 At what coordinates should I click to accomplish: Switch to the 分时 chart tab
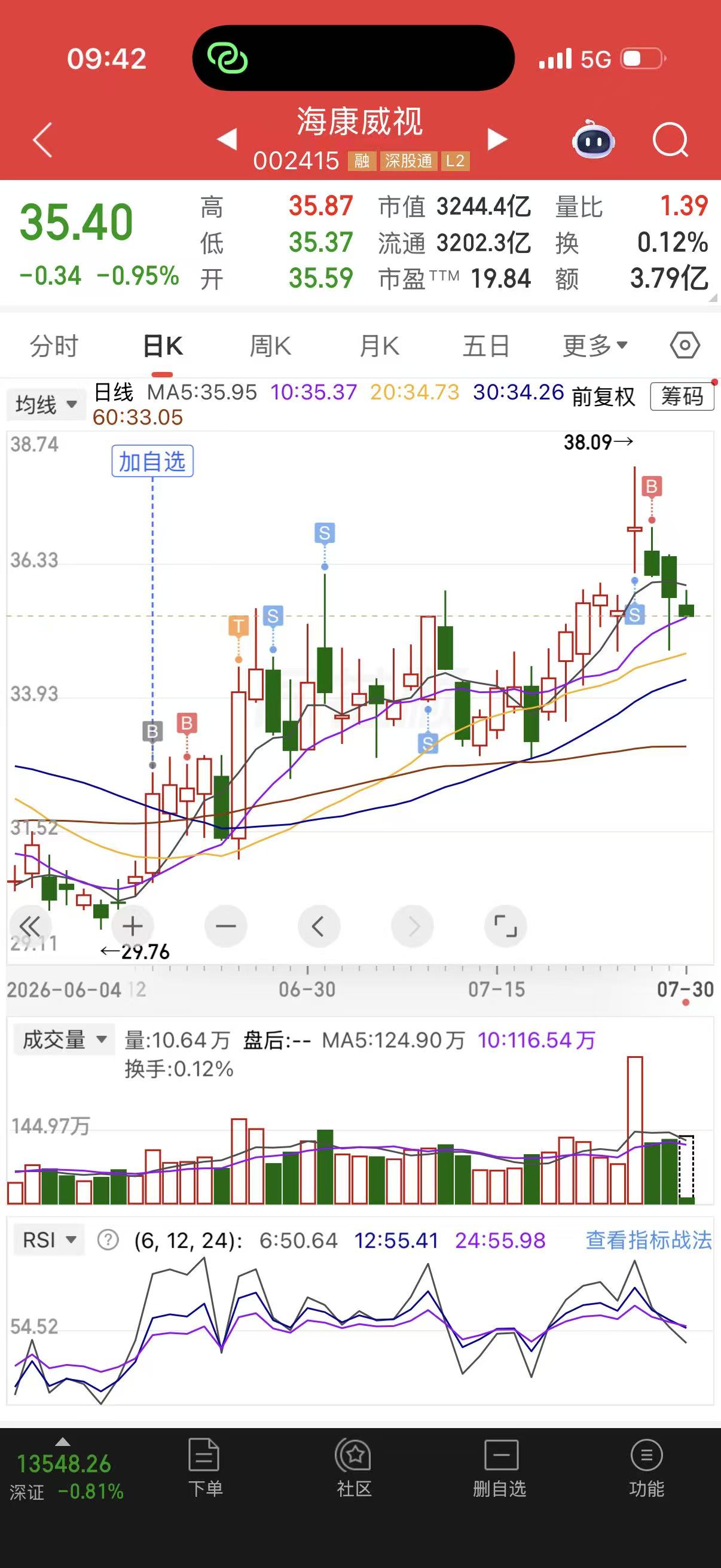click(x=54, y=346)
